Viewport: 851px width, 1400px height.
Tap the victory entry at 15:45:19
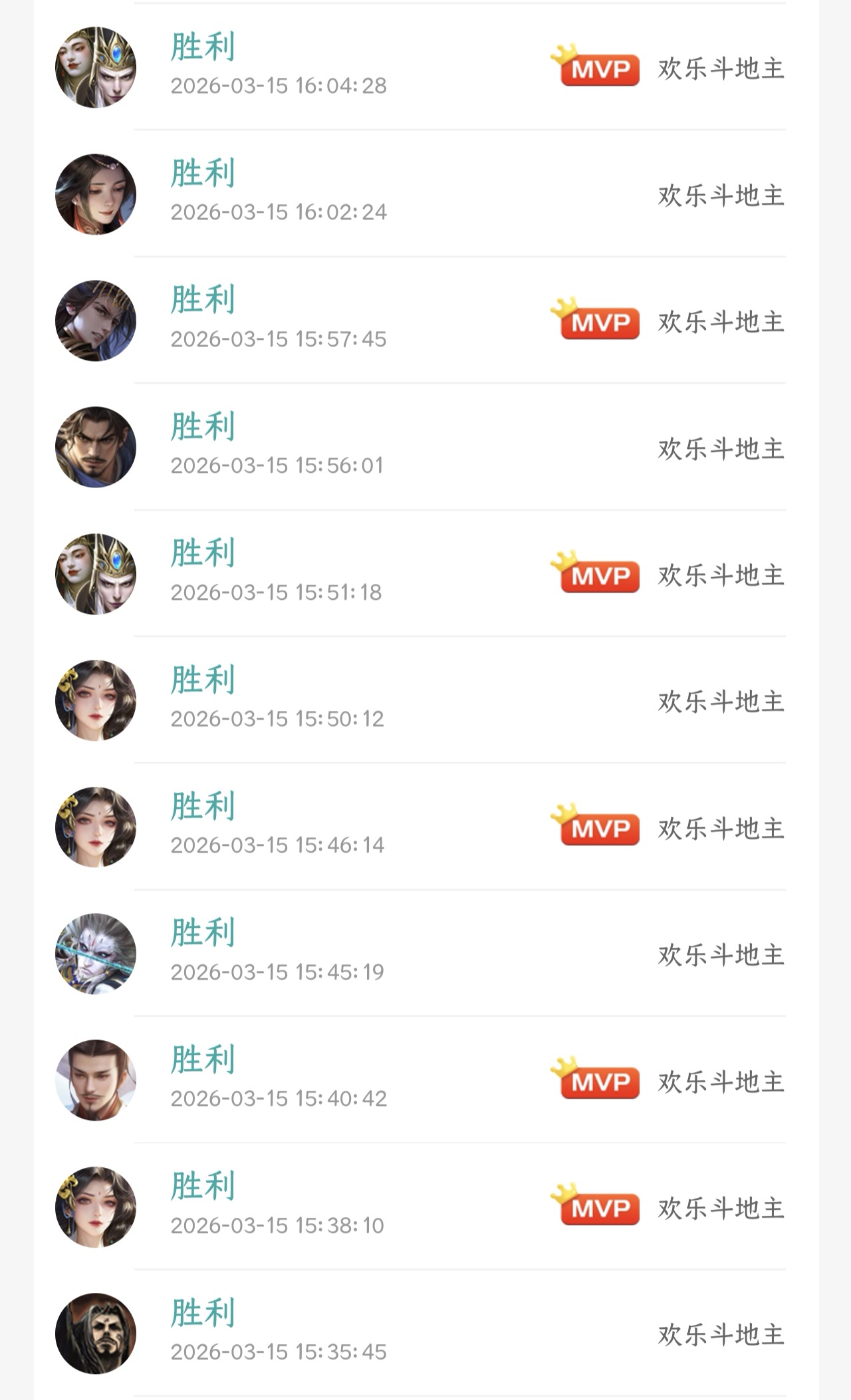[x=425, y=953]
